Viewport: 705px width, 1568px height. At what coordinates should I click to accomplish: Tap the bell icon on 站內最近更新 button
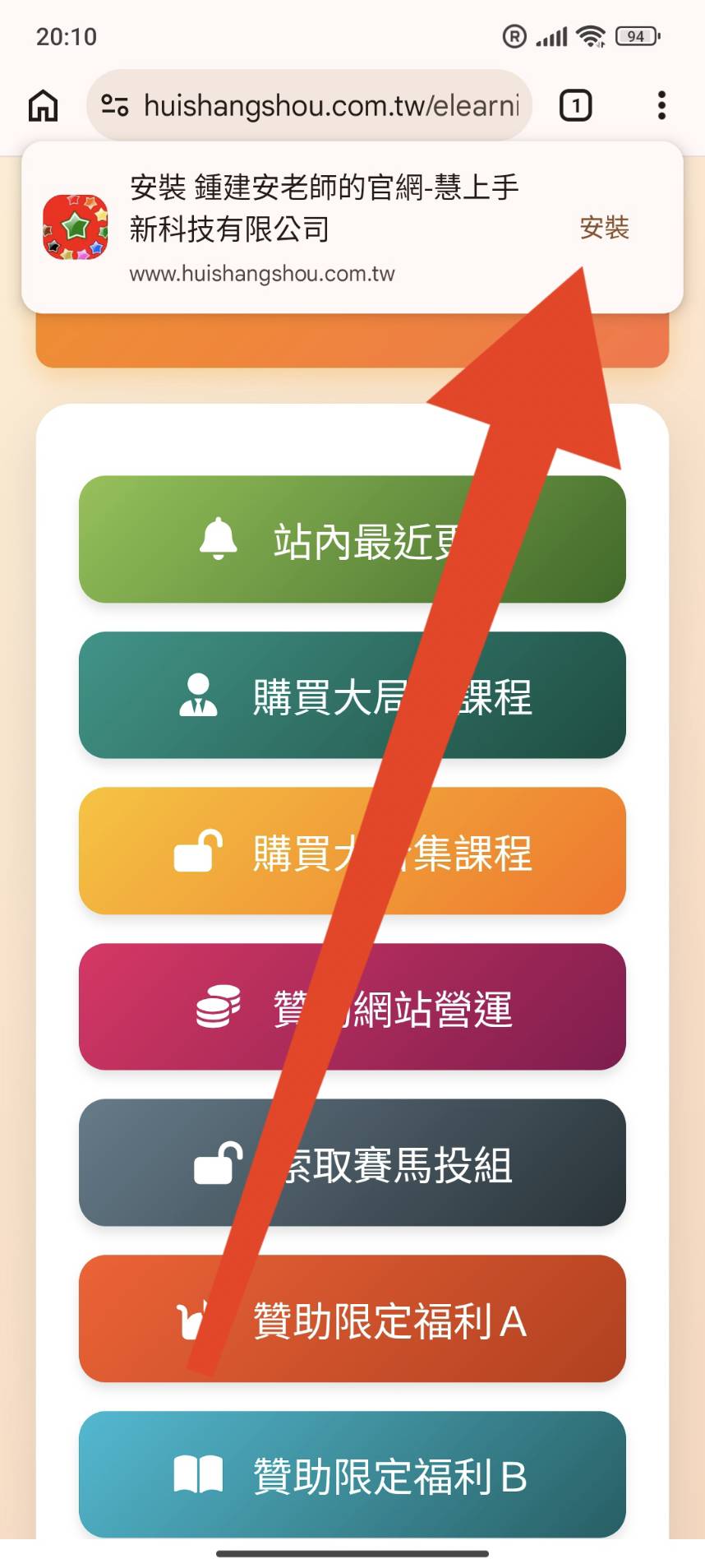coord(216,539)
